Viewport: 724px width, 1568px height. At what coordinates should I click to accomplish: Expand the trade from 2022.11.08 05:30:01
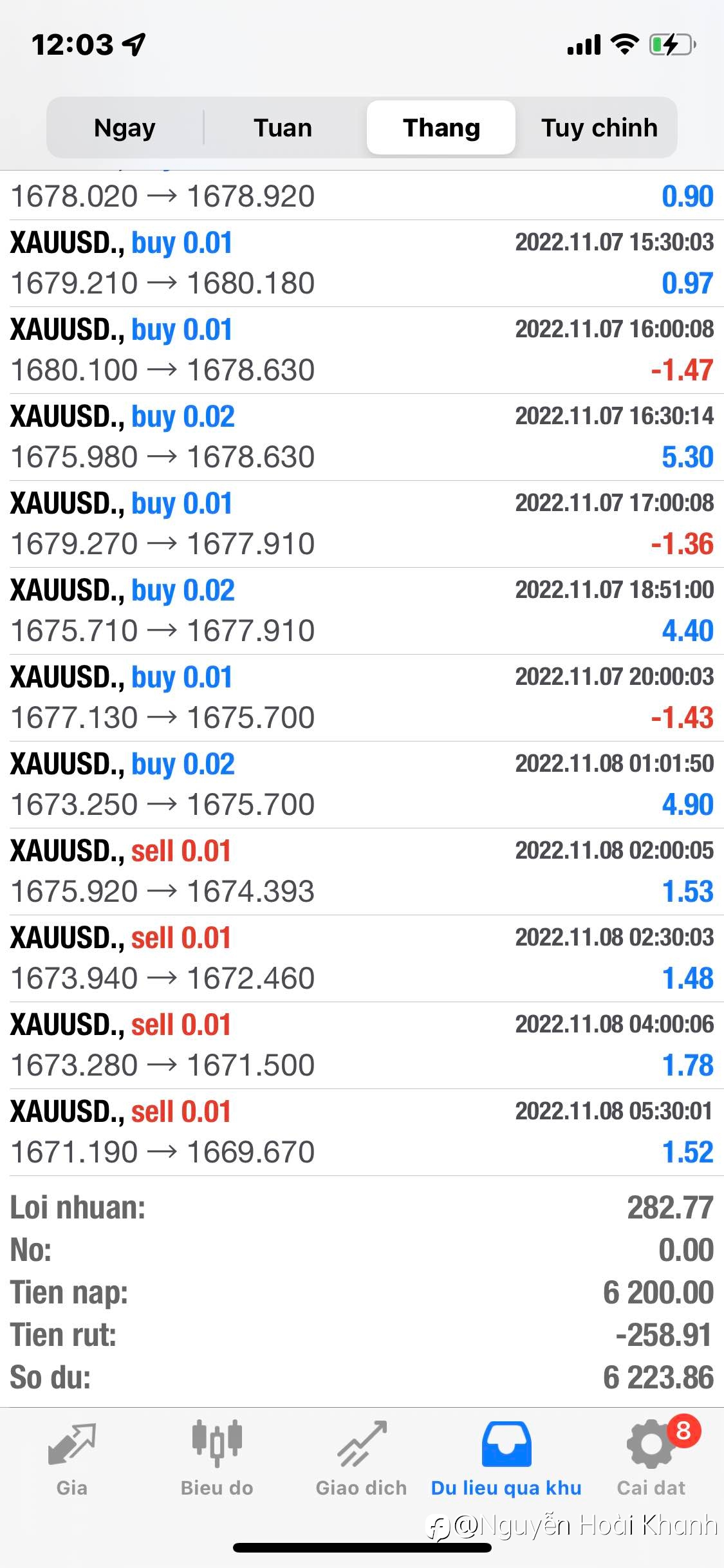click(x=362, y=1132)
